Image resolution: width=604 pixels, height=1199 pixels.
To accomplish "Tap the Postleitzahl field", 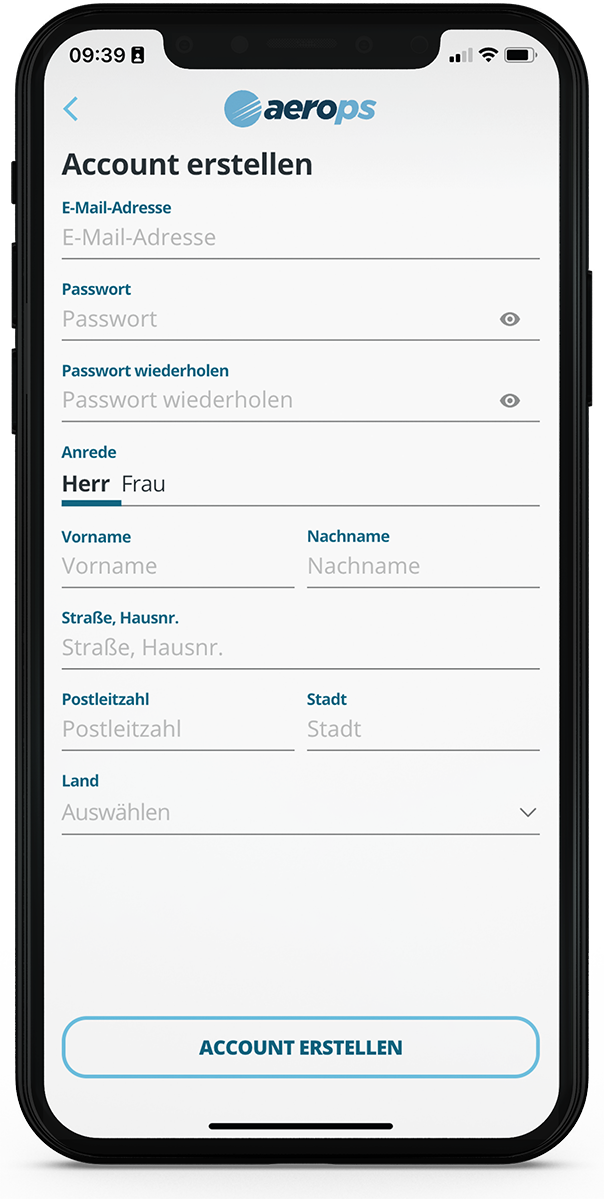I will click(x=177, y=729).
